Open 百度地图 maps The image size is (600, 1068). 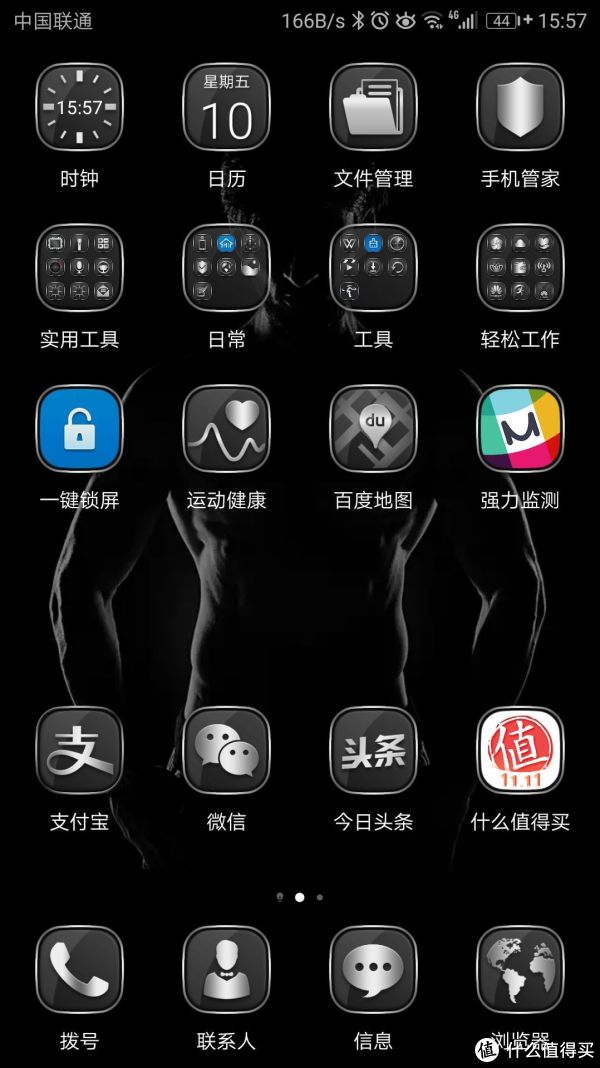point(373,429)
